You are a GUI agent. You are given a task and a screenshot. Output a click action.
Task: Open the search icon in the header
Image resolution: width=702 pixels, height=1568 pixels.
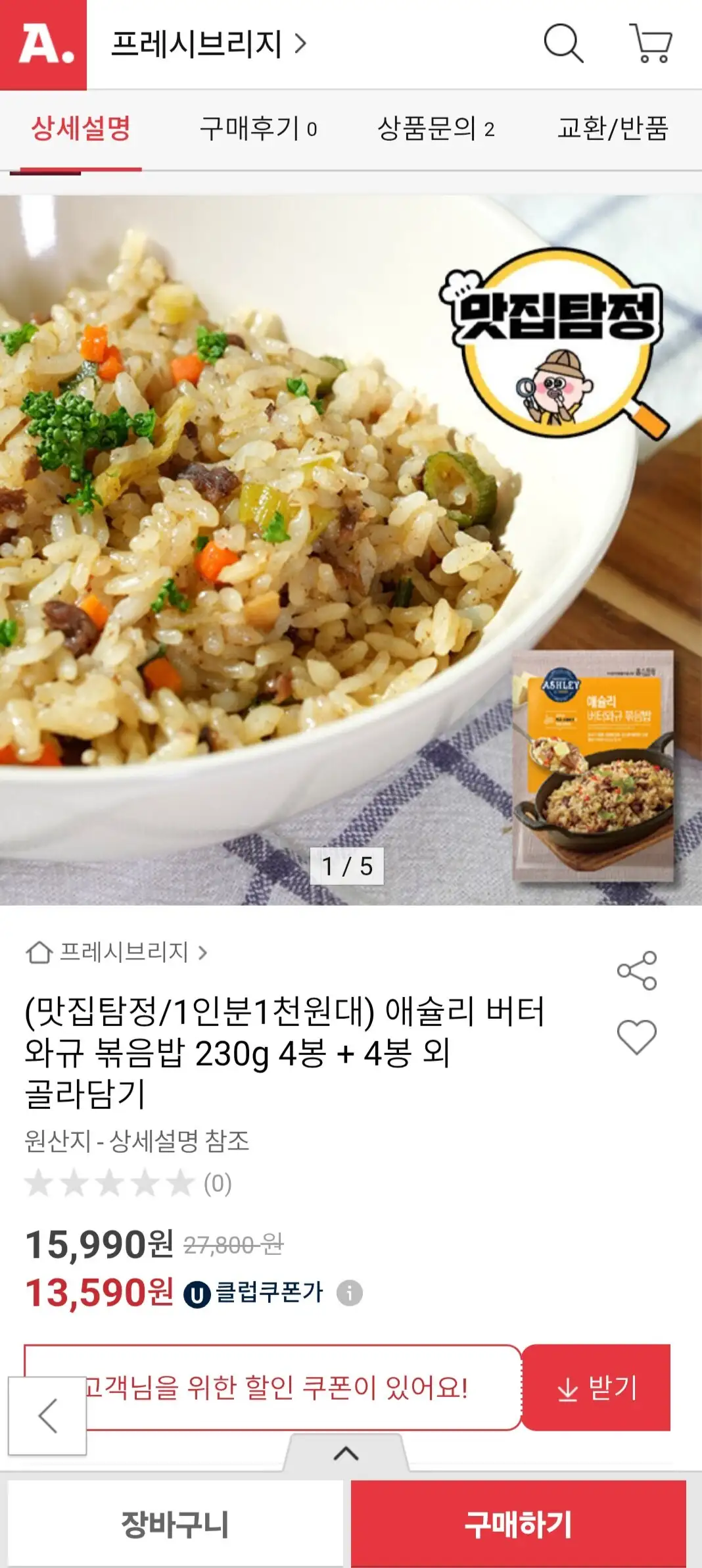(x=563, y=44)
